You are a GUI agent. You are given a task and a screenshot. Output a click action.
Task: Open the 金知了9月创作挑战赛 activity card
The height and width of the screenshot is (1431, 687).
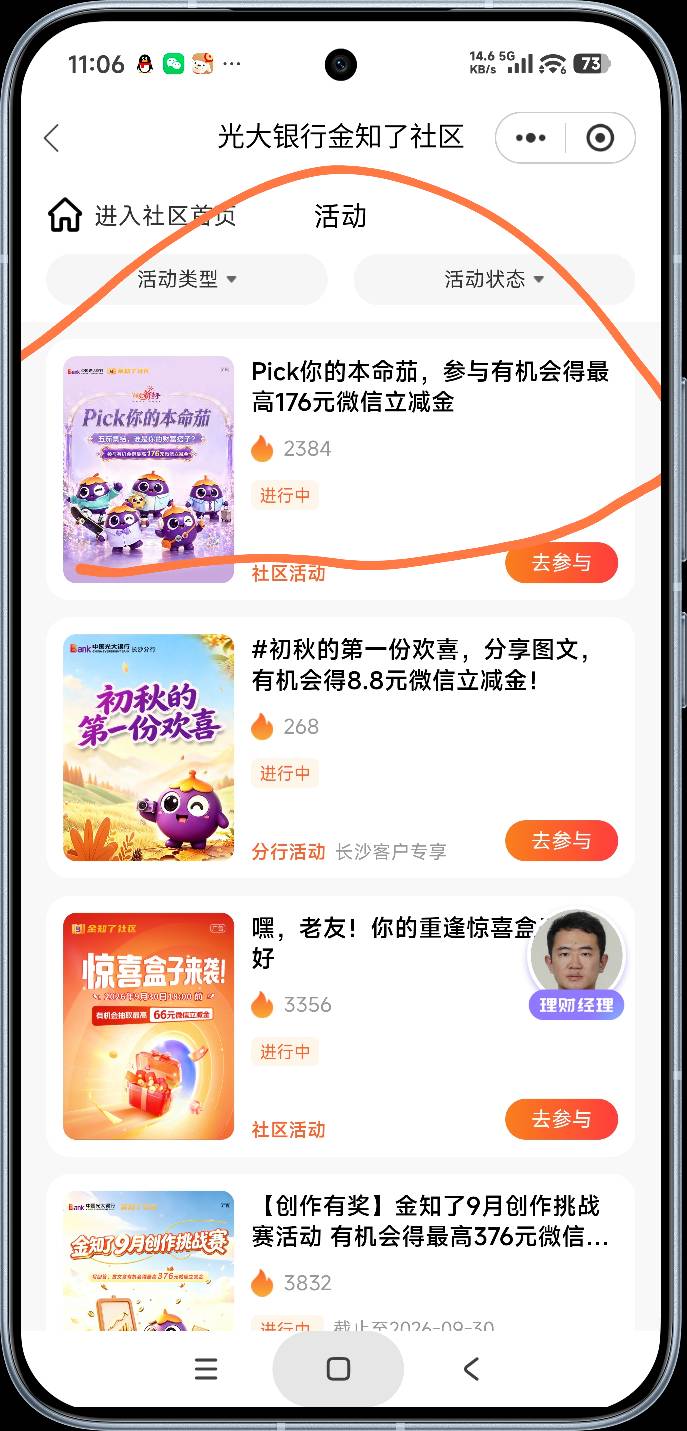[x=340, y=1253]
